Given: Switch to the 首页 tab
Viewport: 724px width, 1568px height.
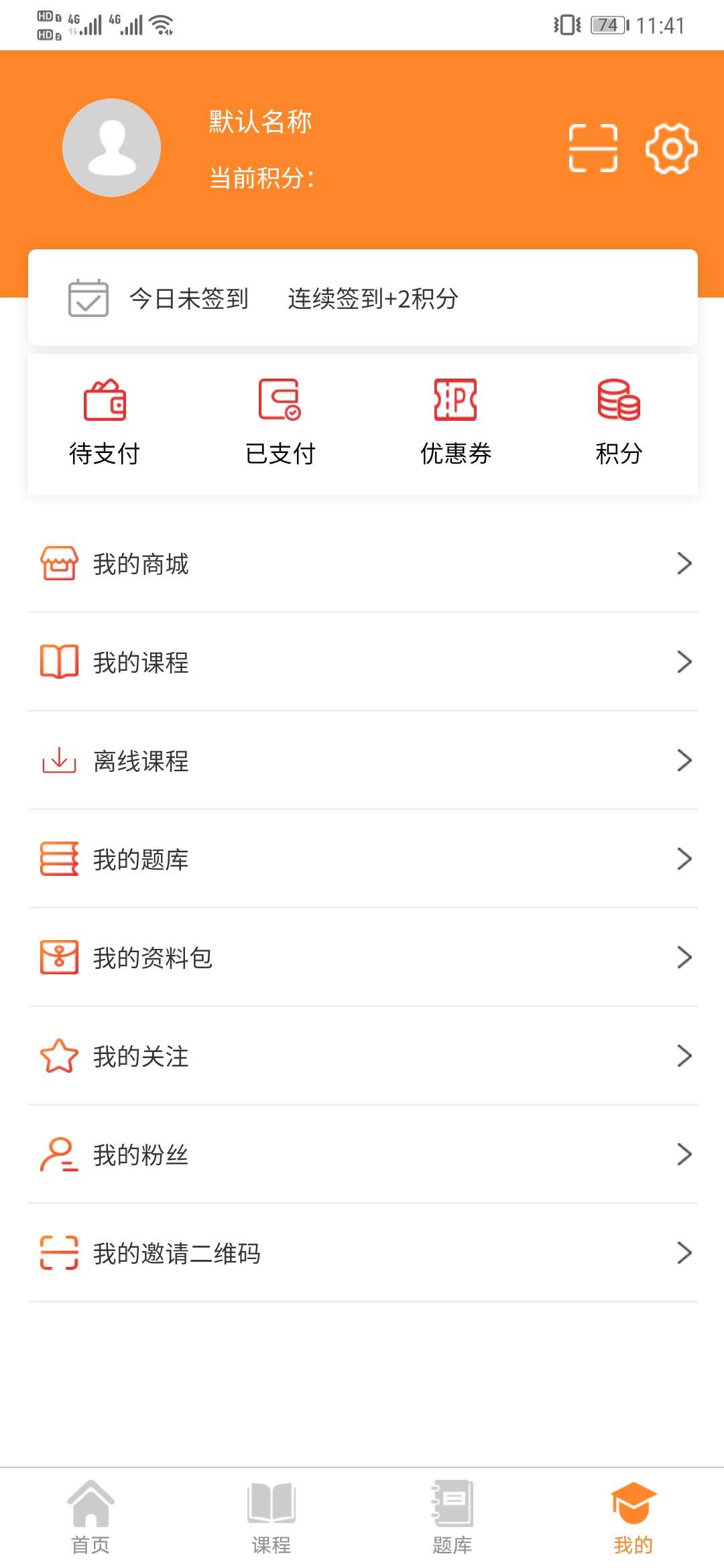Looking at the screenshot, I should coord(90,1517).
